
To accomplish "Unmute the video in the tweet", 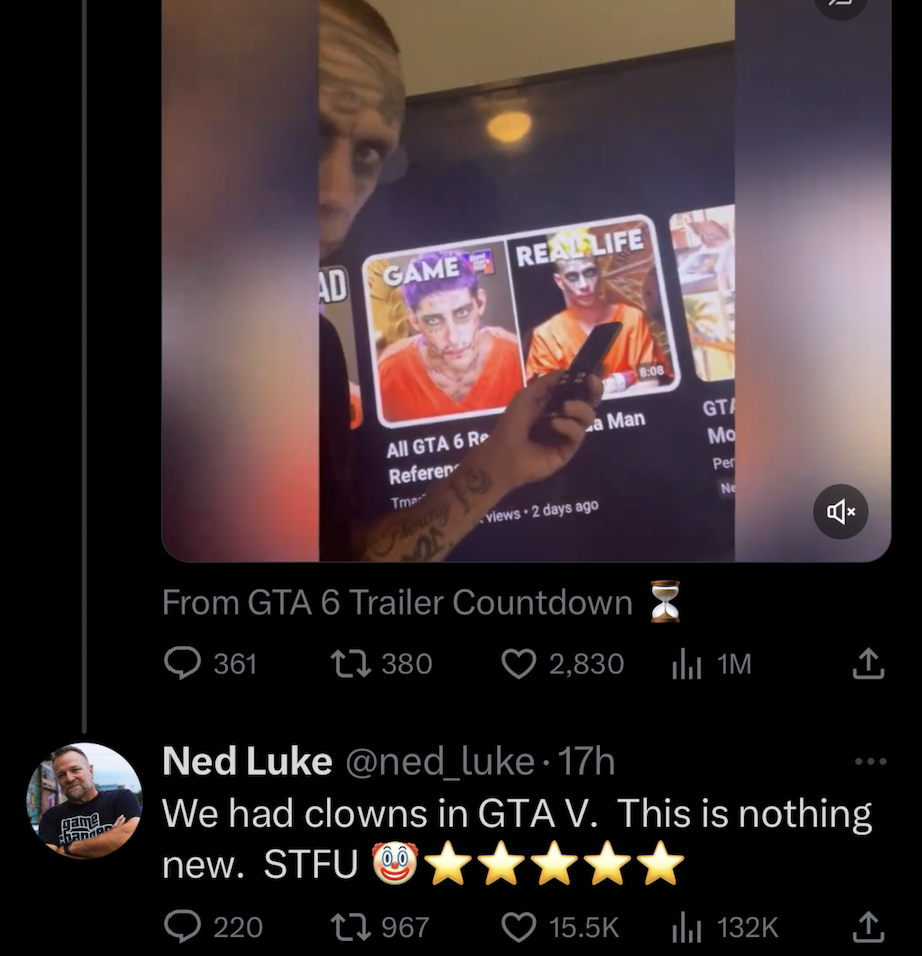I will point(842,513).
